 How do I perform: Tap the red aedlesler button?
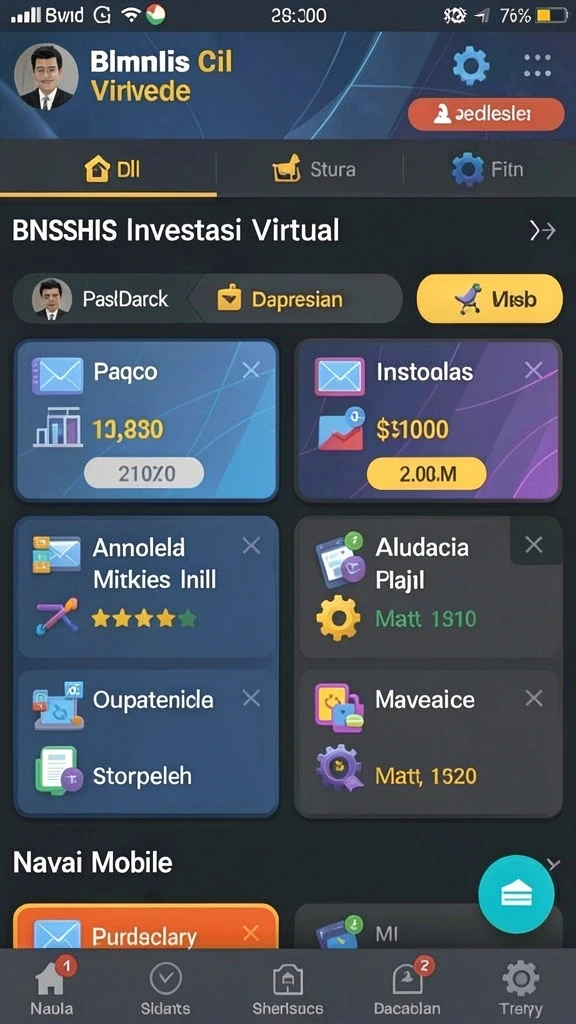pyautogui.click(x=486, y=115)
